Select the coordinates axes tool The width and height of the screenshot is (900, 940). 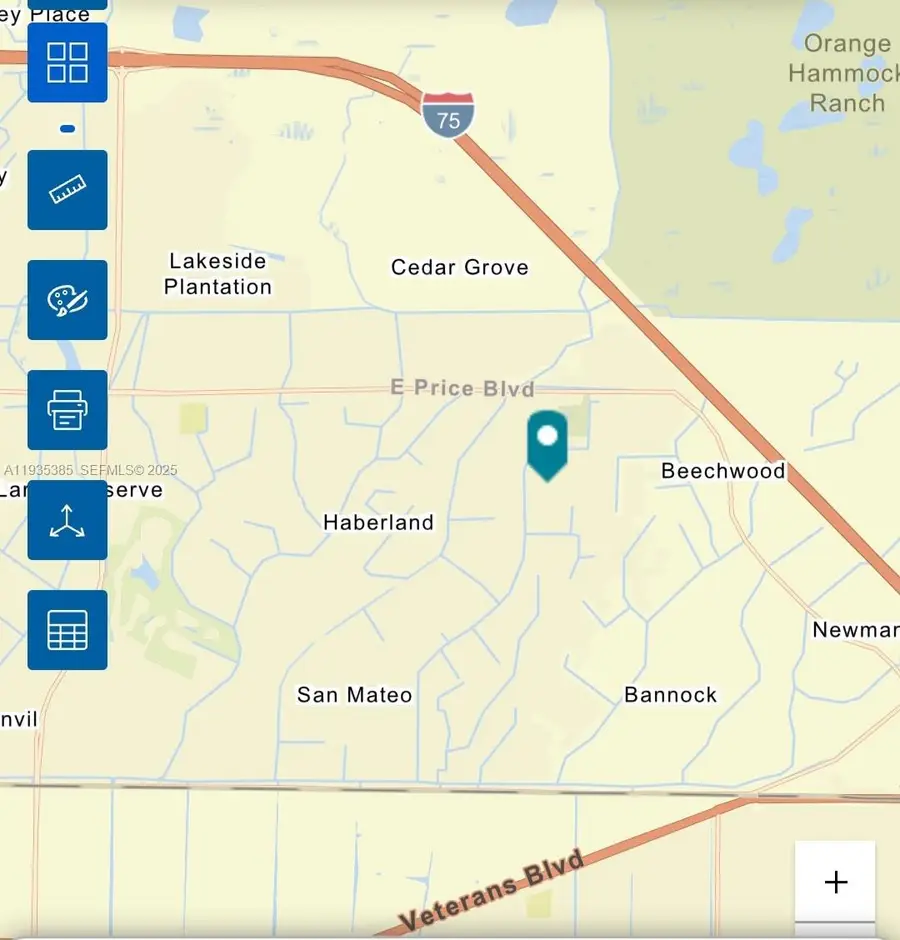[x=67, y=520]
